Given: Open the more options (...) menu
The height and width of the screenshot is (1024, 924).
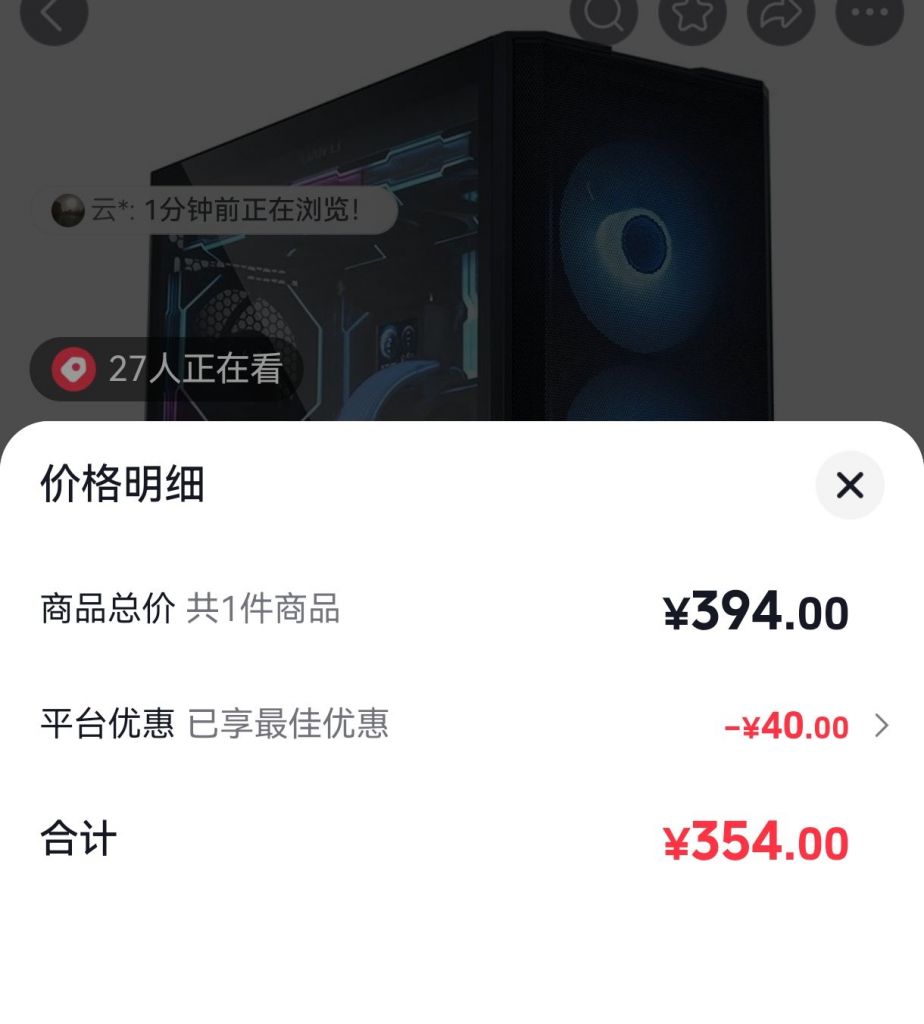Looking at the screenshot, I should pyautogui.click(x=868, y=14).
